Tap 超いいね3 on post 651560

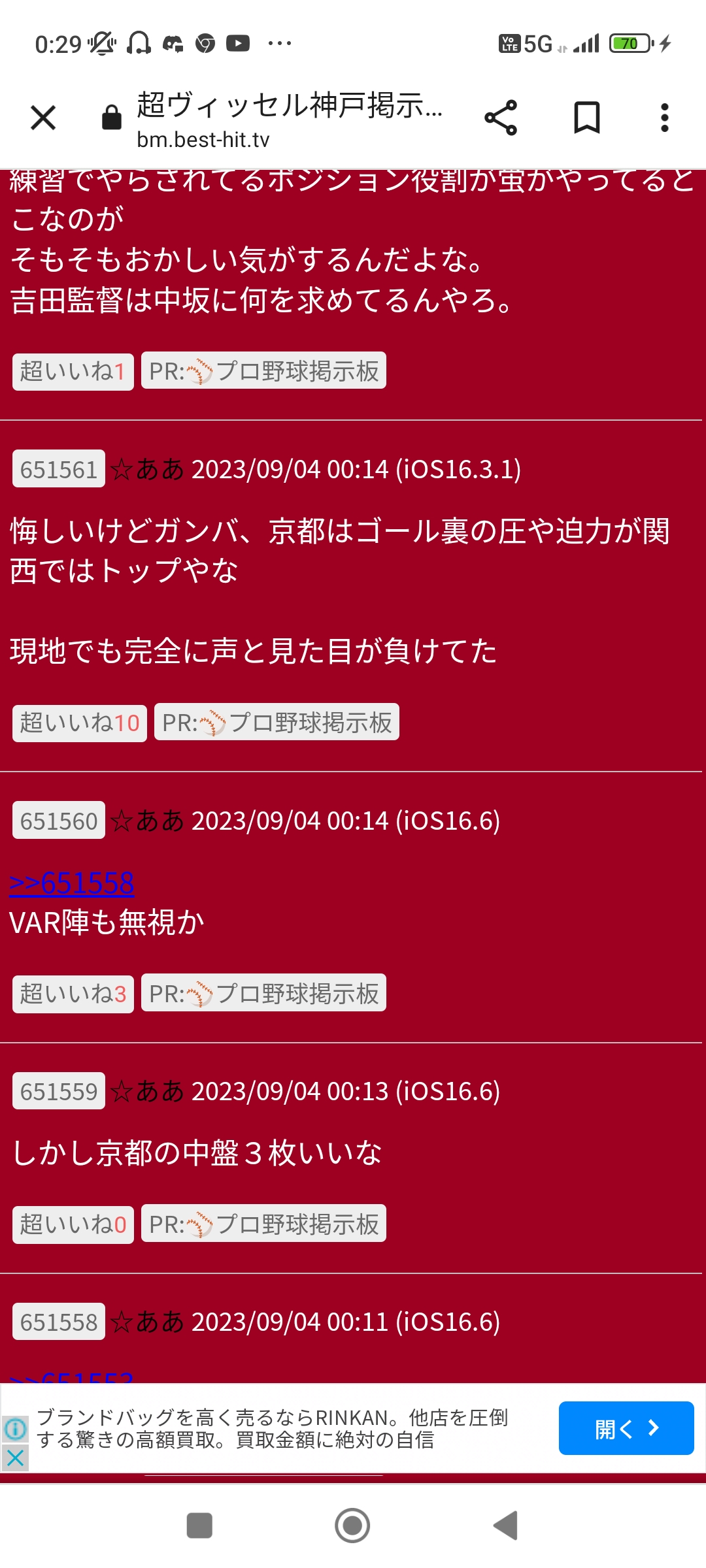tap(73, 994)
